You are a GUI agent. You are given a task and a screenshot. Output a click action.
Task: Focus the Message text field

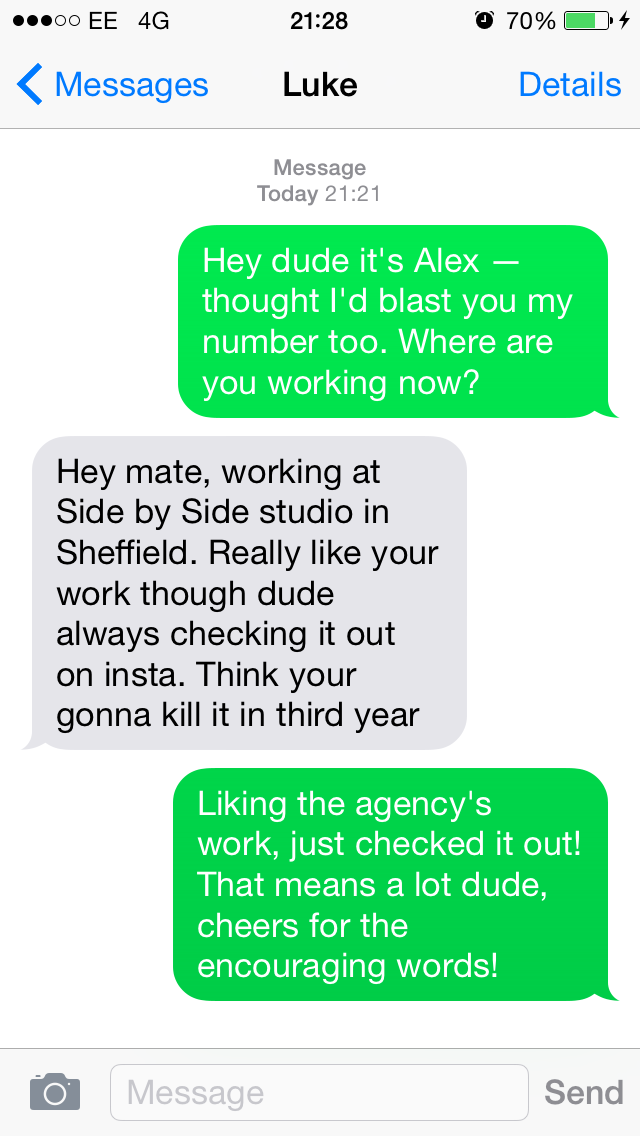coord(318,1092)
